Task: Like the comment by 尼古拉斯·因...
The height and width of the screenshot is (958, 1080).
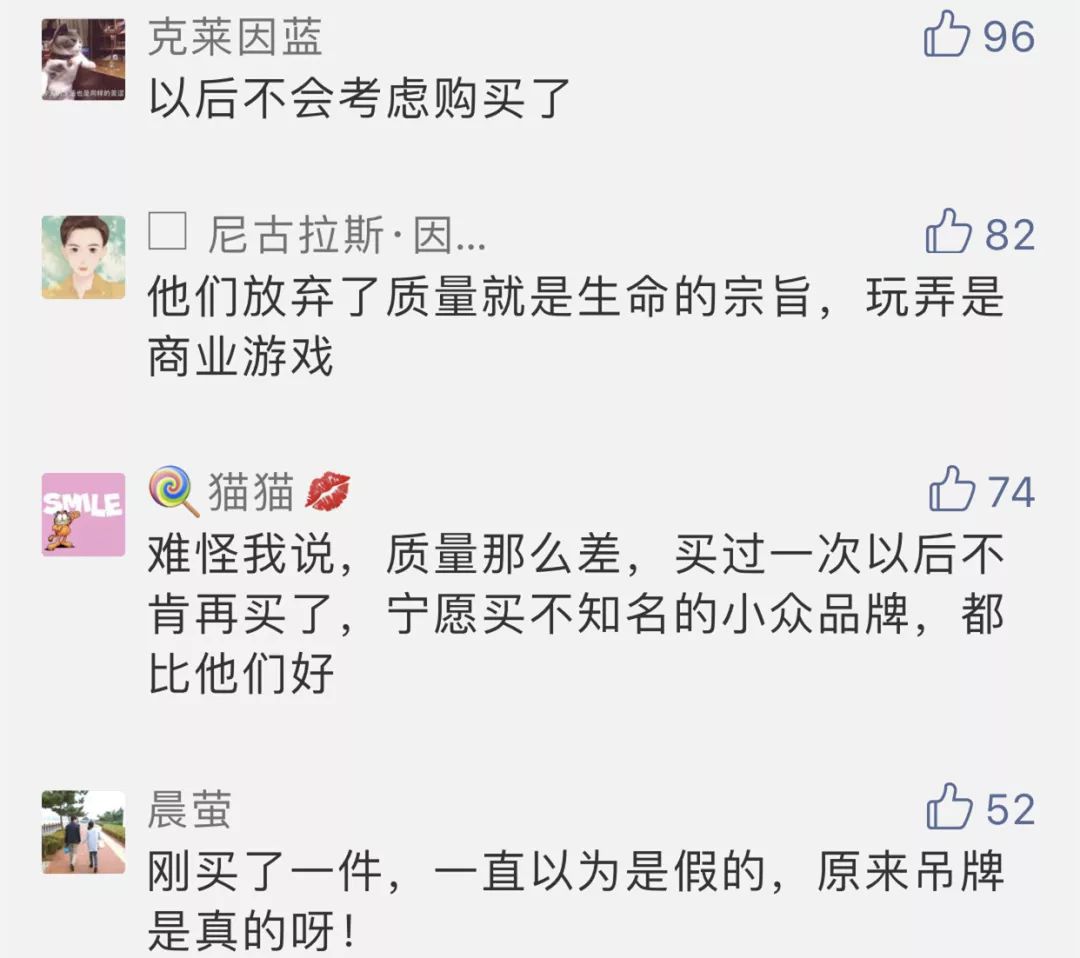Action: click(x=948, y=234)
